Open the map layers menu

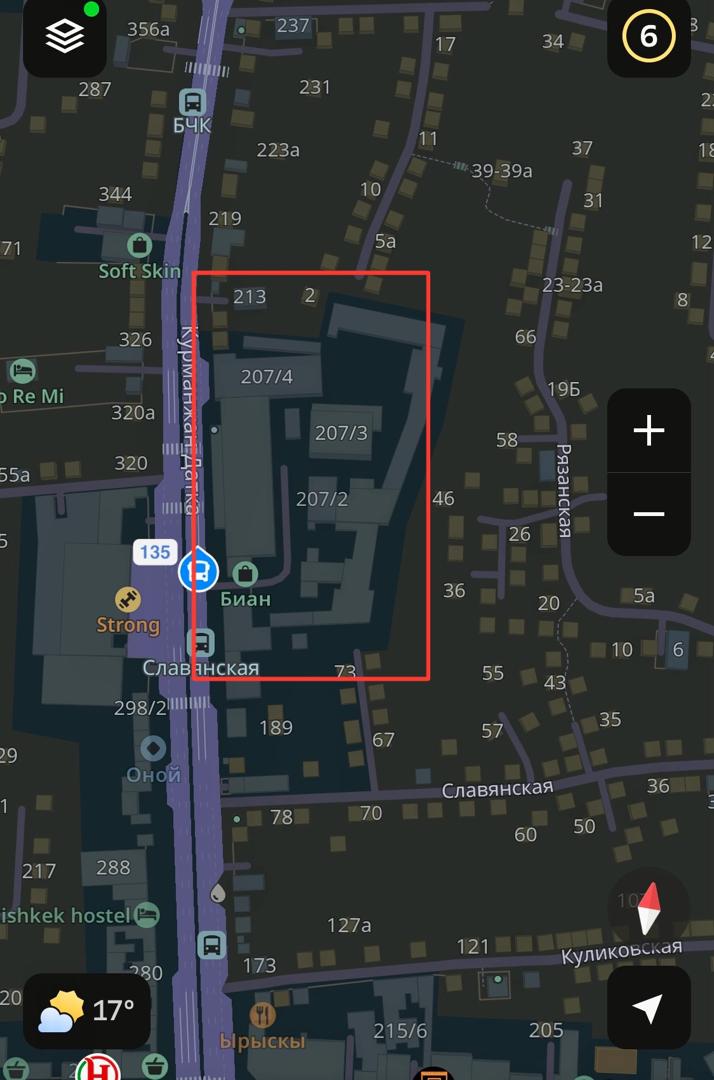65,37
